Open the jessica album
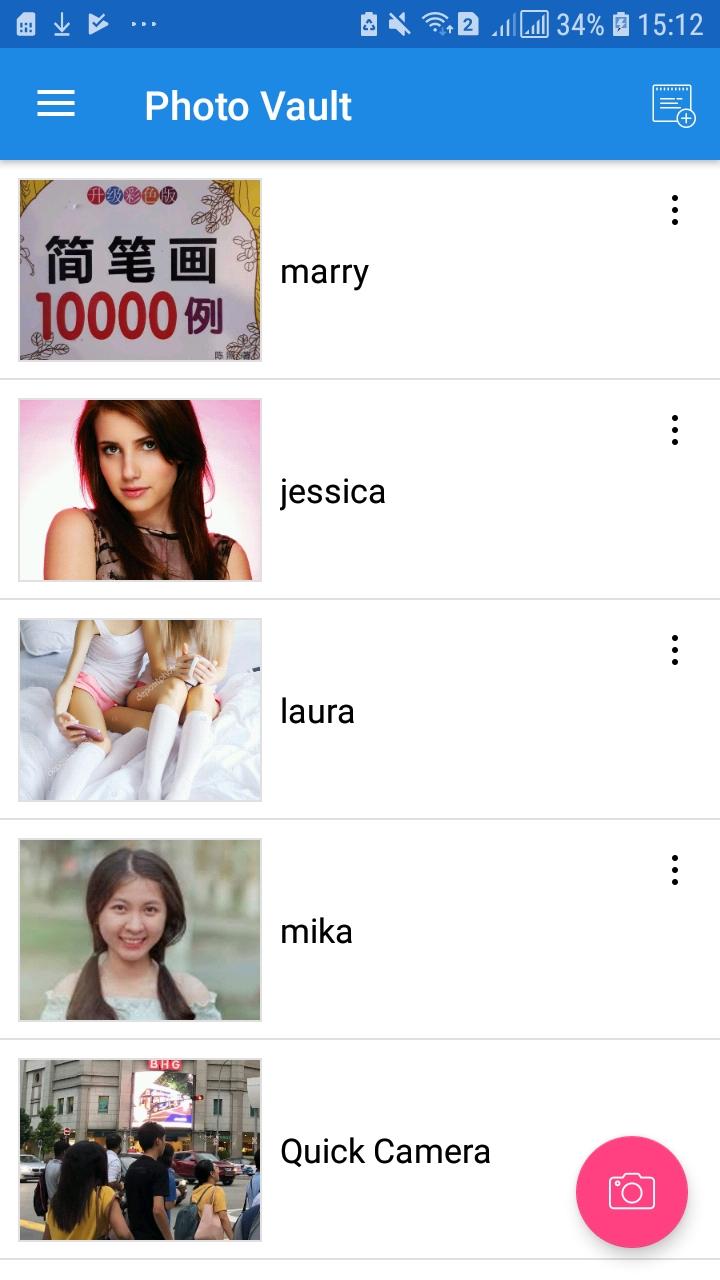Screen dimensions: 720x1280 click(332, 491)
